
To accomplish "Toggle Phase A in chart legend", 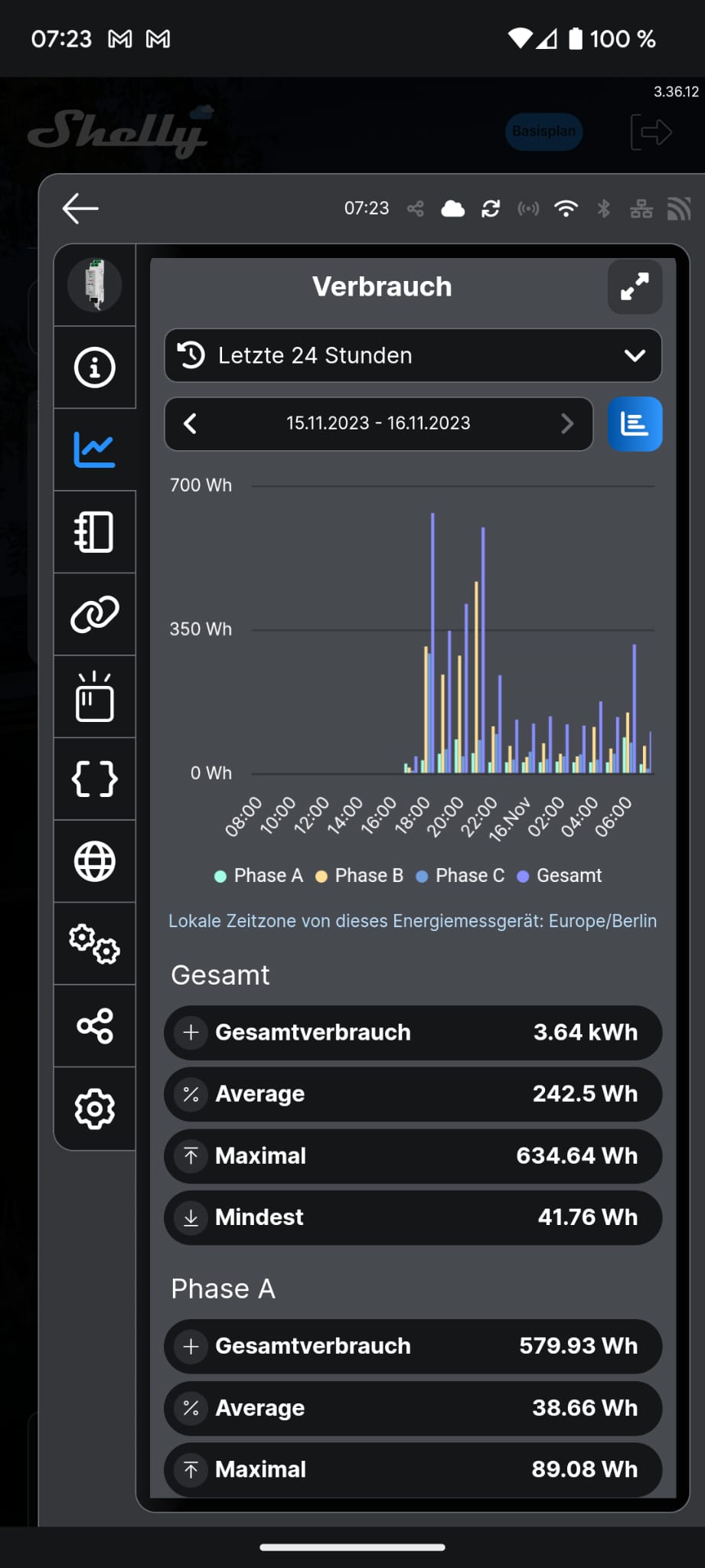I will click(259, 876).
